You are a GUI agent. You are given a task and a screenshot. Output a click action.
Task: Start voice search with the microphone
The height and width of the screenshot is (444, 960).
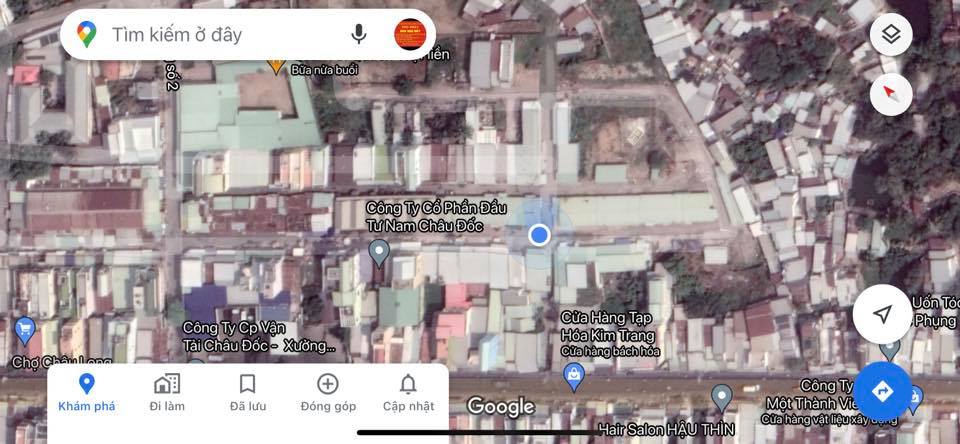(x=359, y=35)
